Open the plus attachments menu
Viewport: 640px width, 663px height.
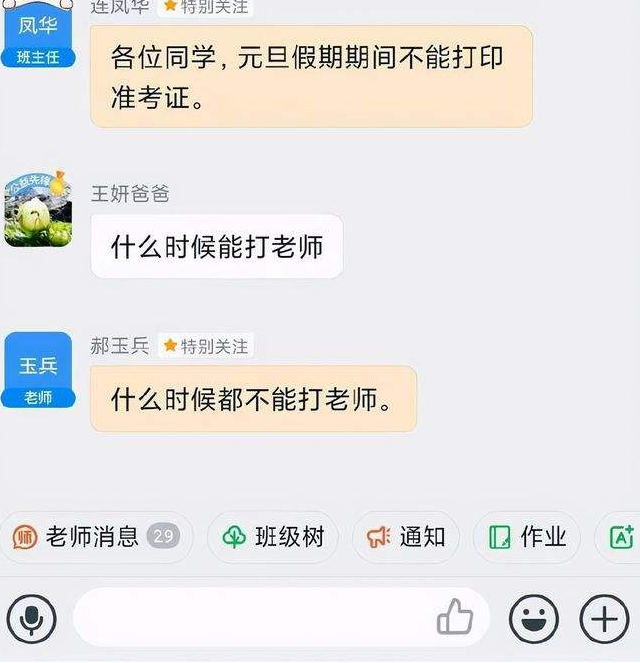tap(604, 620)
